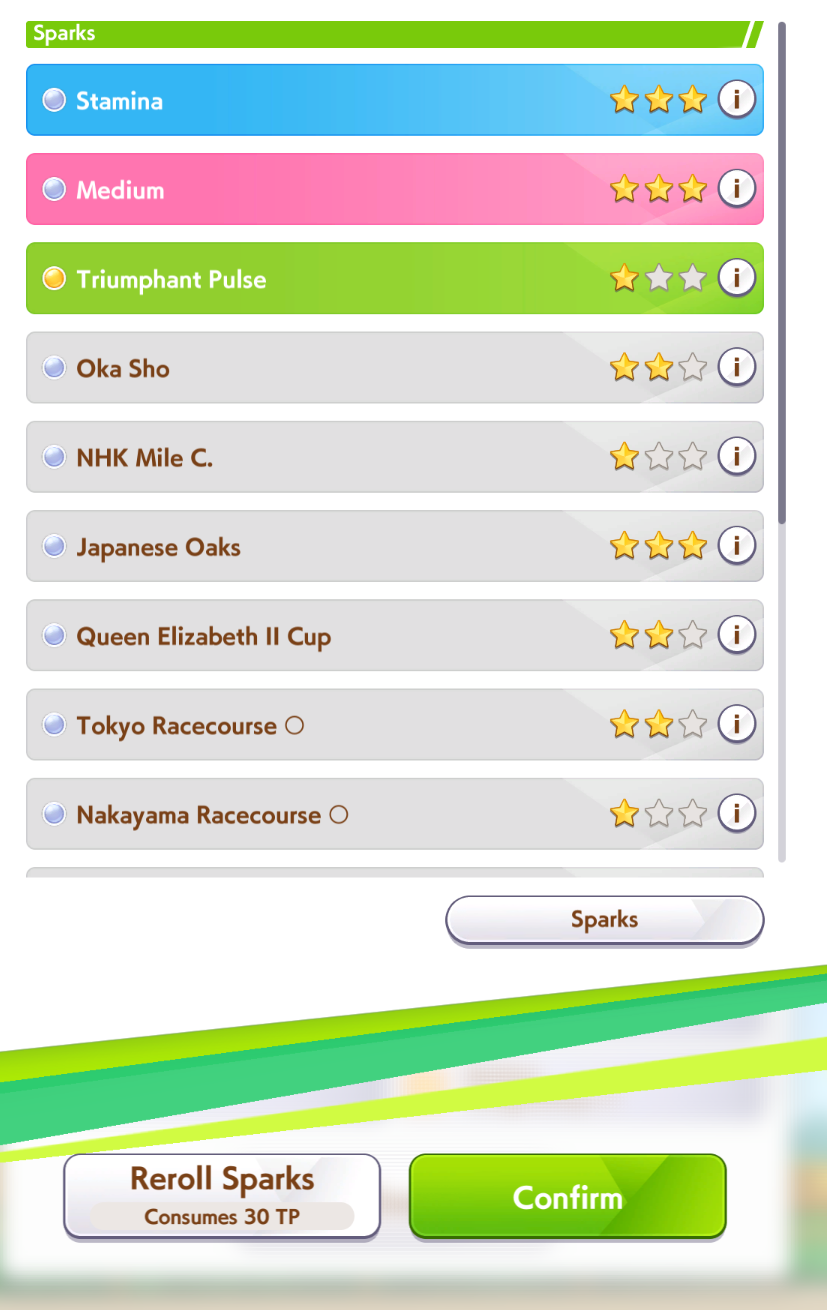Show Nakayama Racecourse spark details
The image size is (827, 1310).
(x=737, y=813)
